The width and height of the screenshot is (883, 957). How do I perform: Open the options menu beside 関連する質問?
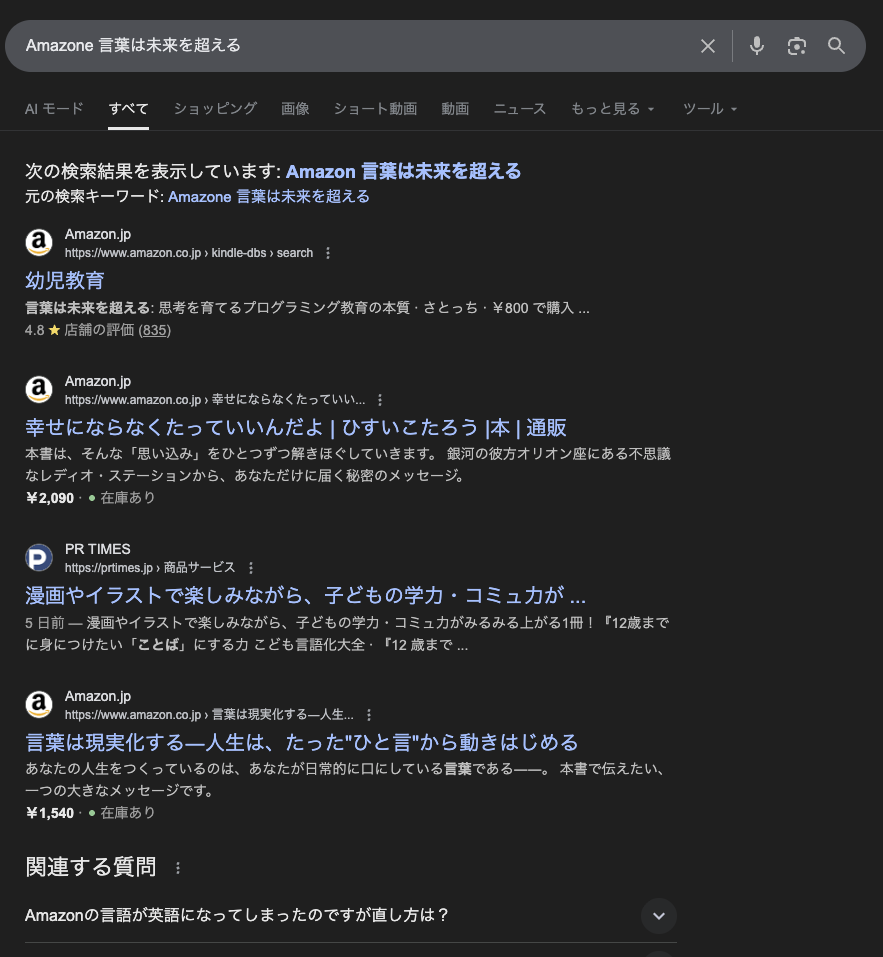[178, 868]
